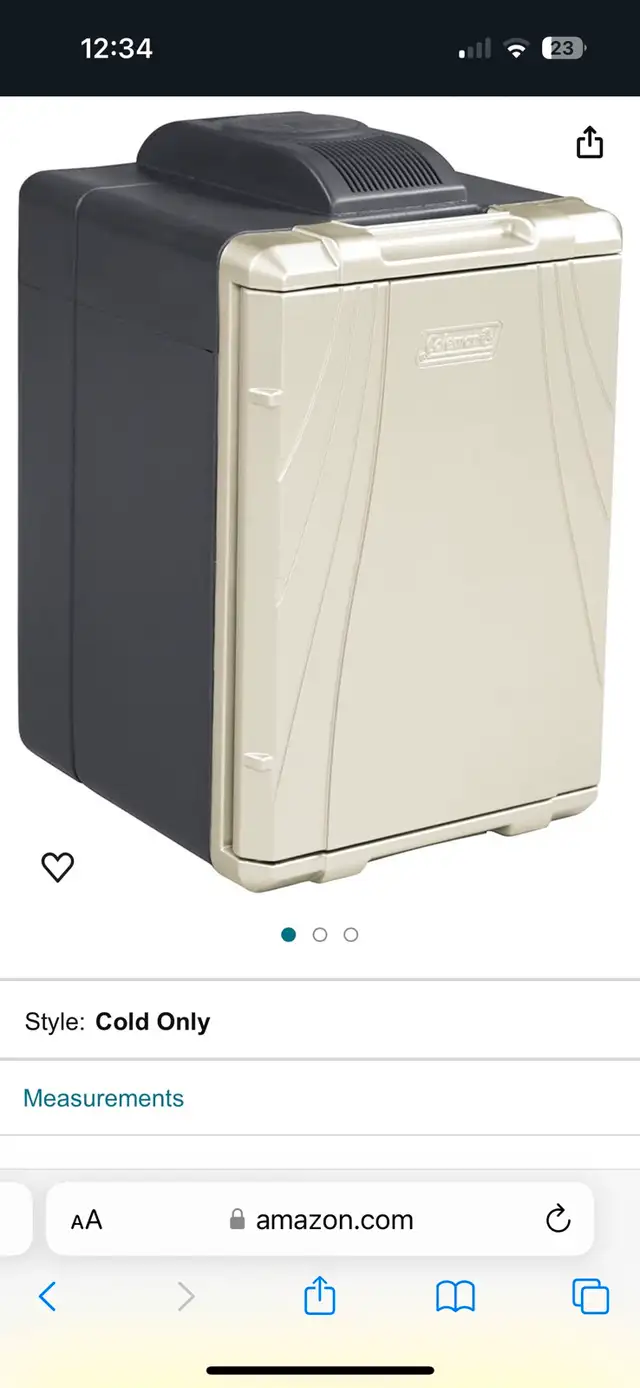Show all open Safari tabs
Image resolution: width=640 pixels, height=1388 pixels.
tap(590, 1297)
